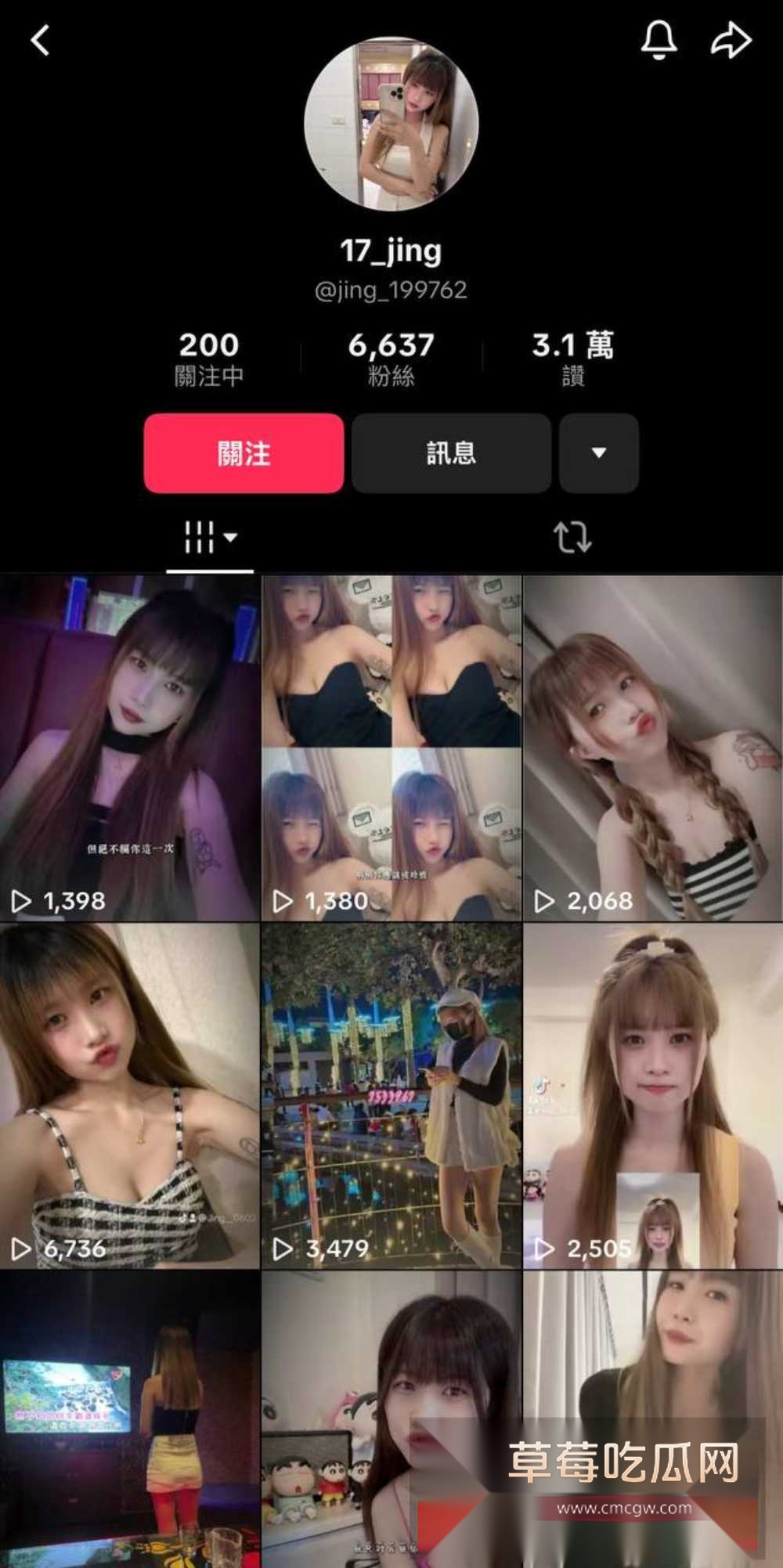Image resolution: width=783 pixels, height=1568 pixels.
Task: Open the video with 1,380 plays
Action: coord(391,748)
